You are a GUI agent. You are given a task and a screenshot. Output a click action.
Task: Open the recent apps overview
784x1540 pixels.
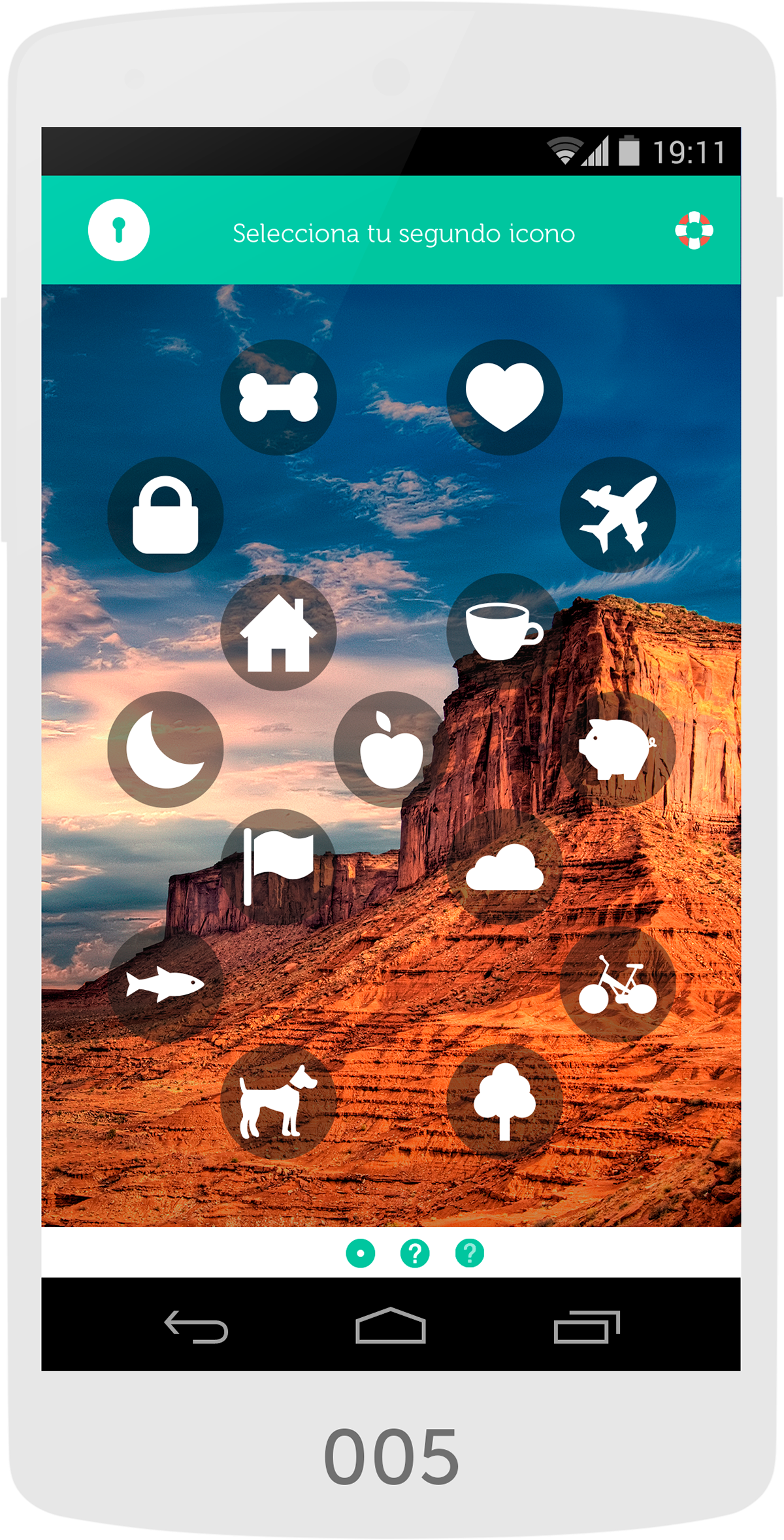tap(587, 1328)
